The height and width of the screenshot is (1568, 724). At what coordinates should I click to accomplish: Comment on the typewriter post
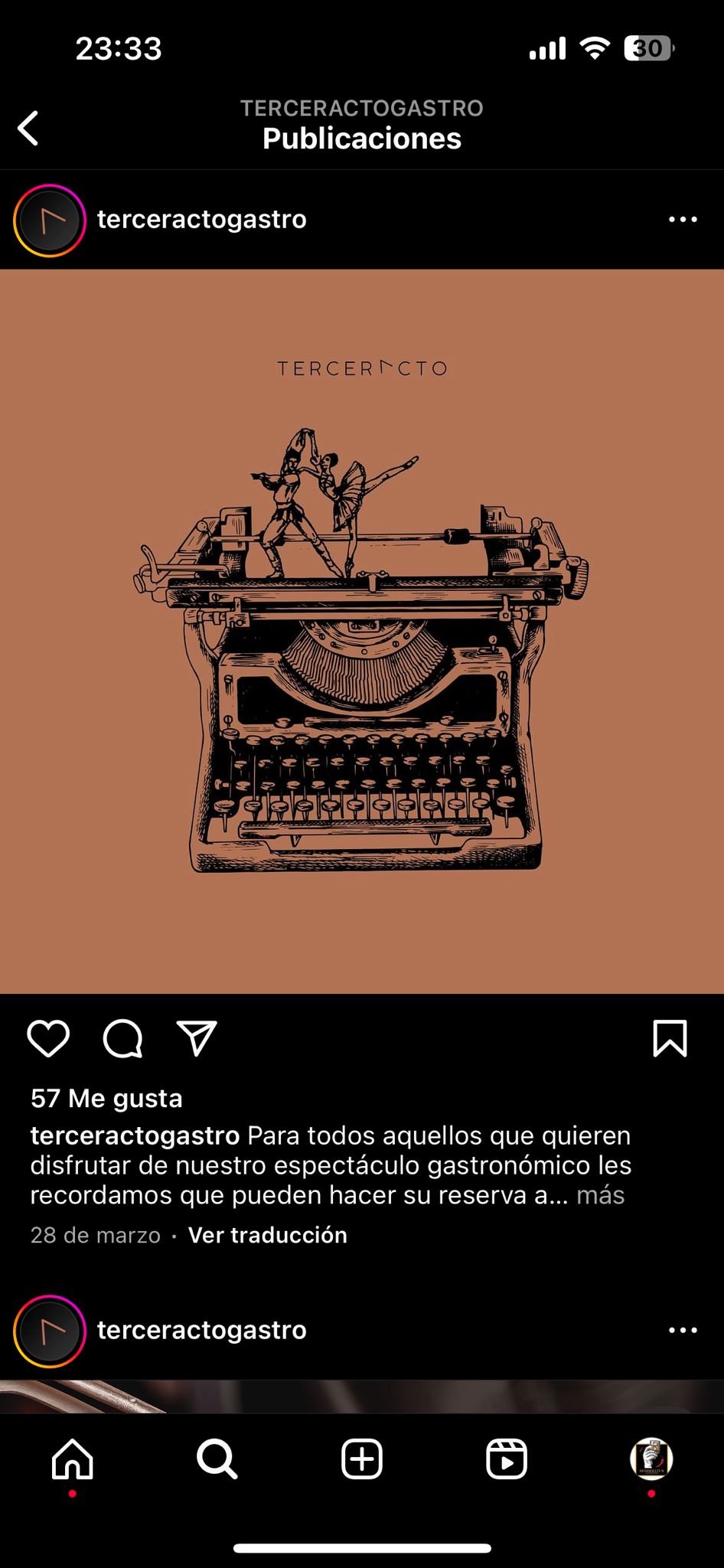coord(122,1039)
